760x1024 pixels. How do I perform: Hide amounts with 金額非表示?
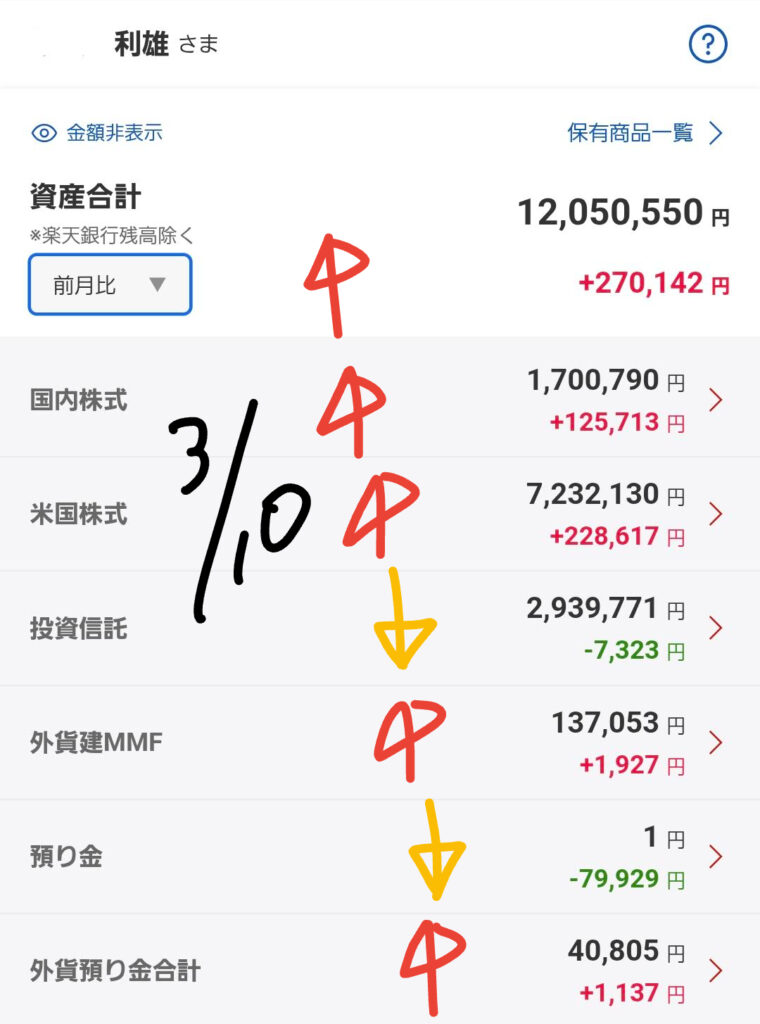[98, 133]
